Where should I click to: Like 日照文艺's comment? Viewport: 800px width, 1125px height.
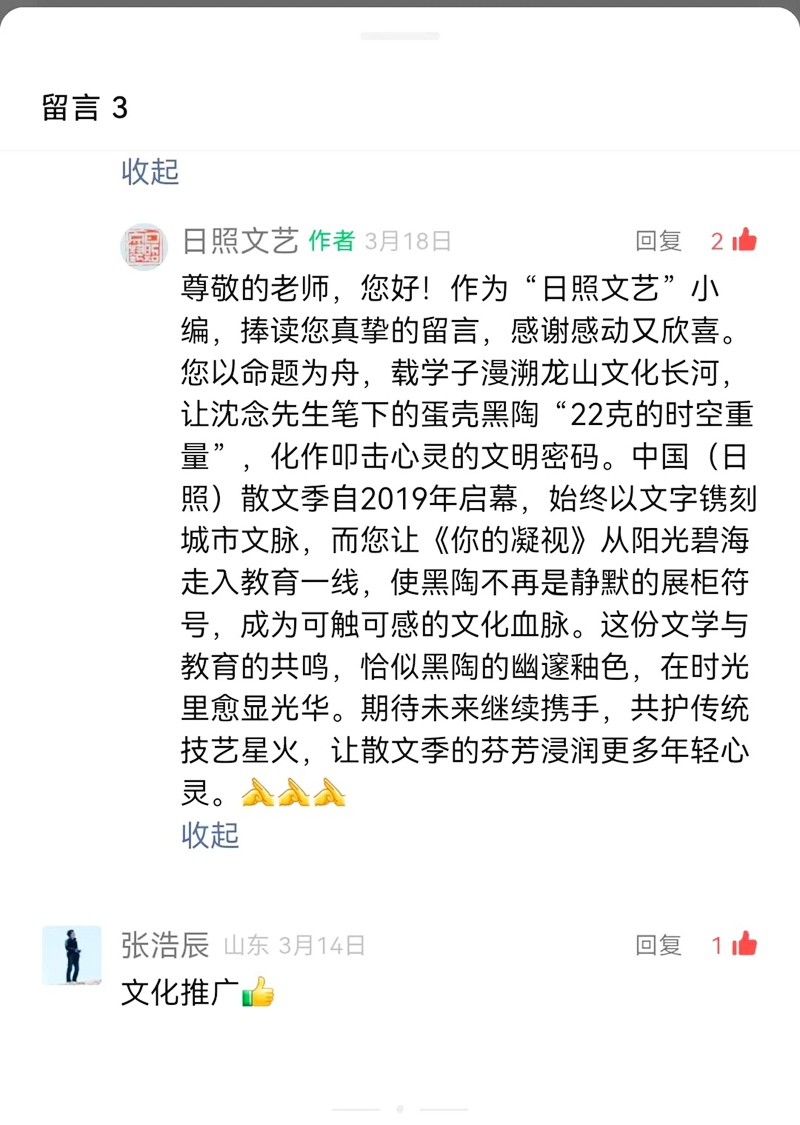click(743, 241)
